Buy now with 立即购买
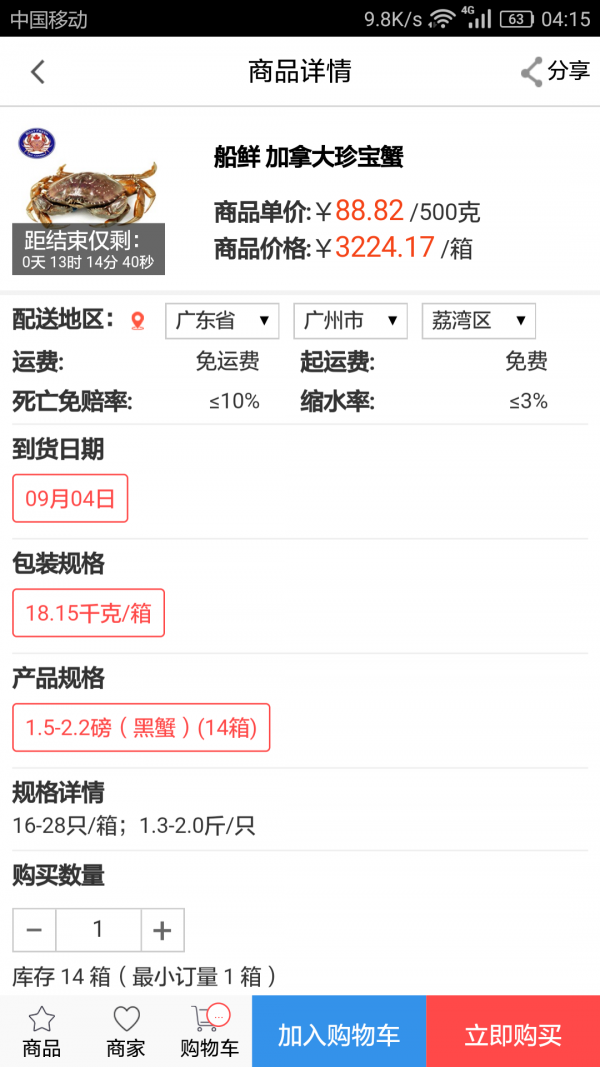Screen dimensions: 600x1067 (513, 1032)
